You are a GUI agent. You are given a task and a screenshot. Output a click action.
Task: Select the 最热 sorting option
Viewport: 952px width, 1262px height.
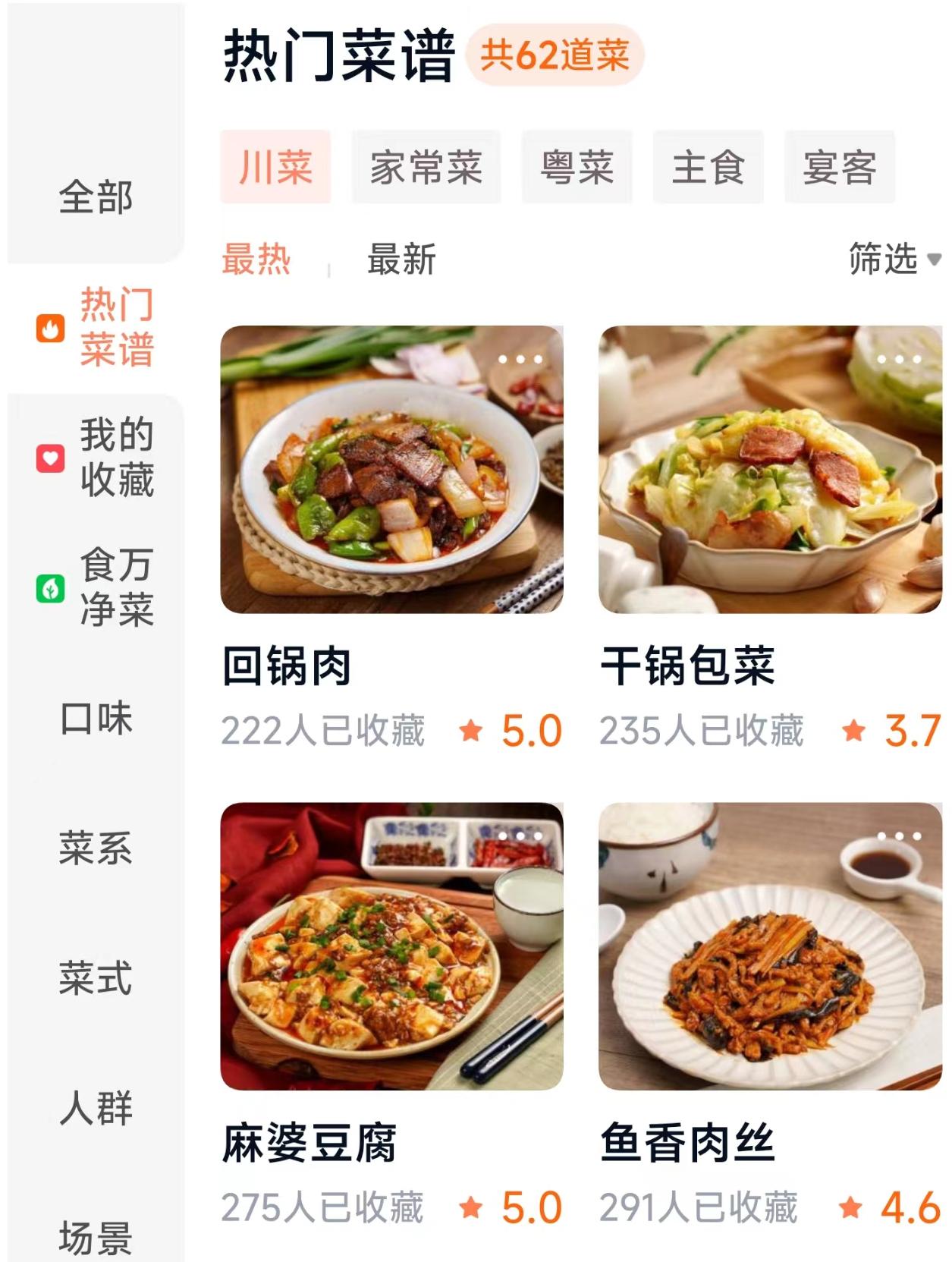point(255,258)
